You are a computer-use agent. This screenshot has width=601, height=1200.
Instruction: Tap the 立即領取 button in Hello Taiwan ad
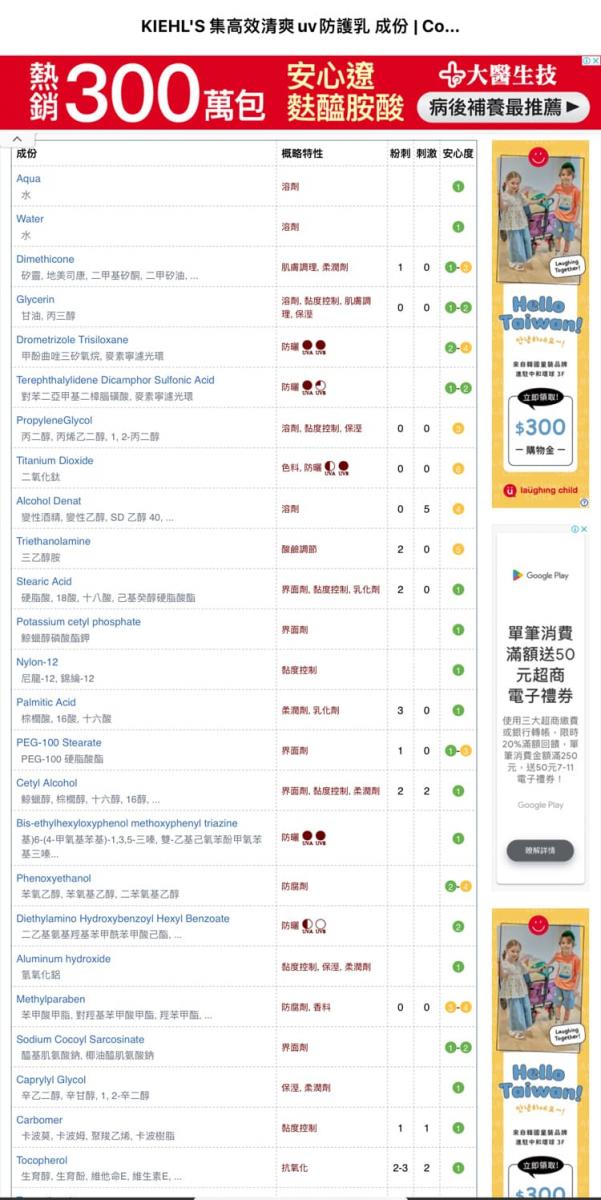click(540, 397)
